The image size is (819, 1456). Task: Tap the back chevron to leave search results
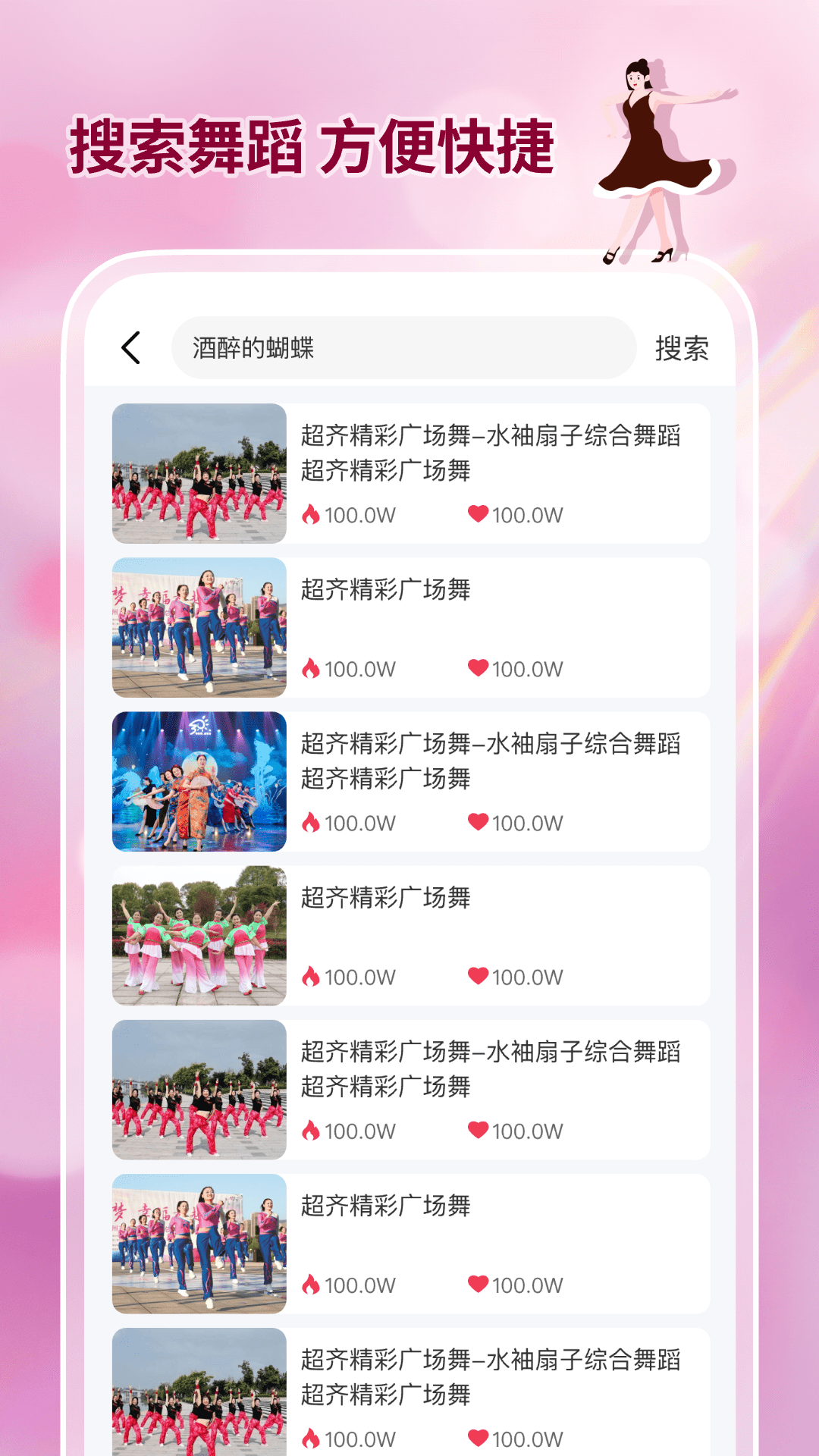coord(130,349)
